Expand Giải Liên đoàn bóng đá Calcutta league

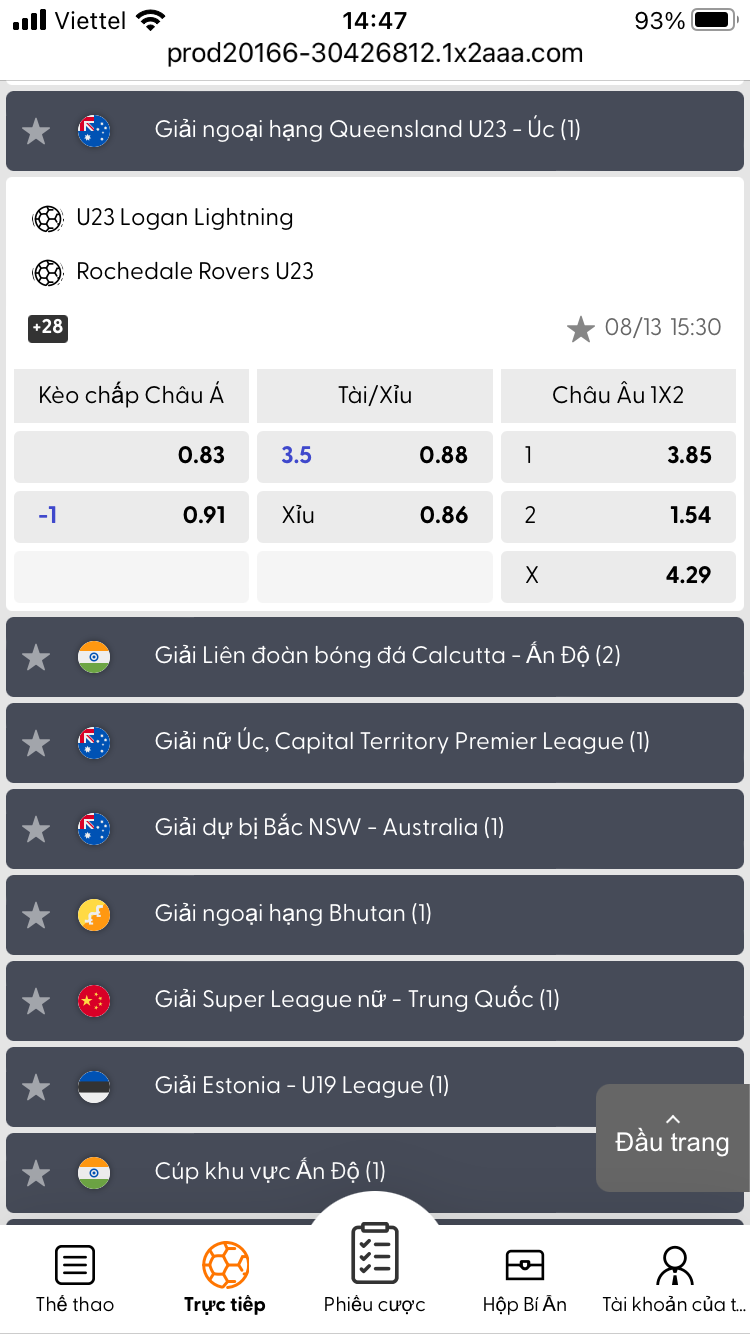[x=375, y=657]
